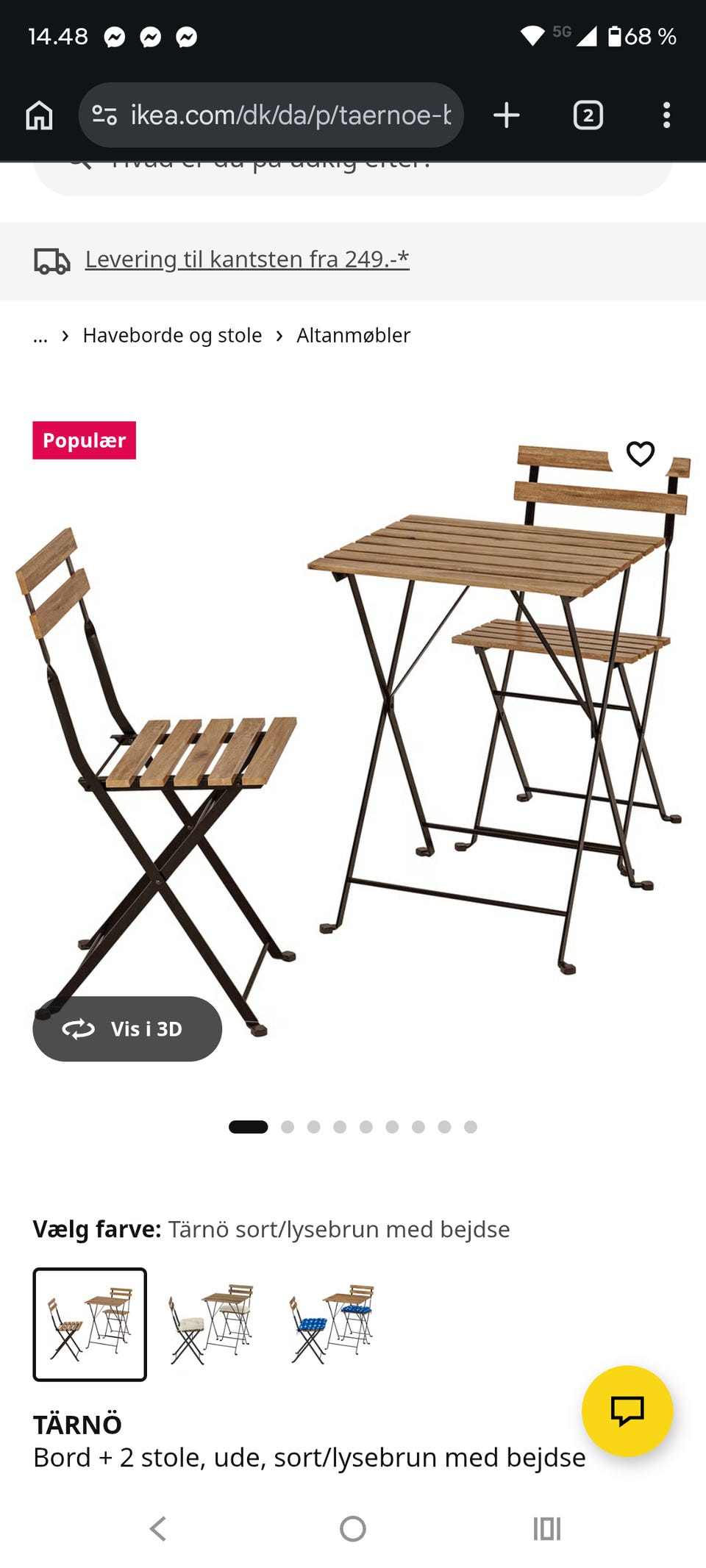Go to the browser home page
Screen dimensions: 706x1568
[39, 115]
